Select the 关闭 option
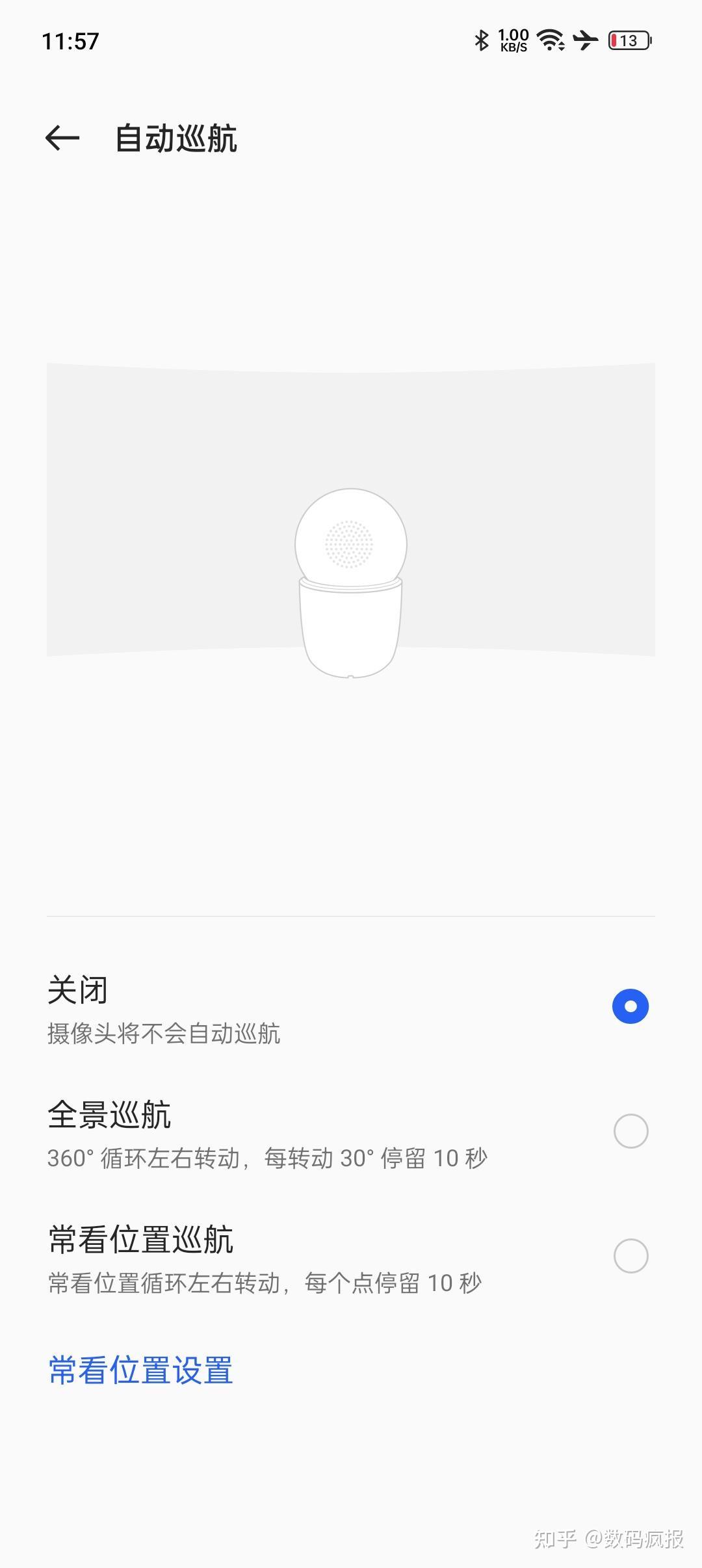 [630, 1006]
